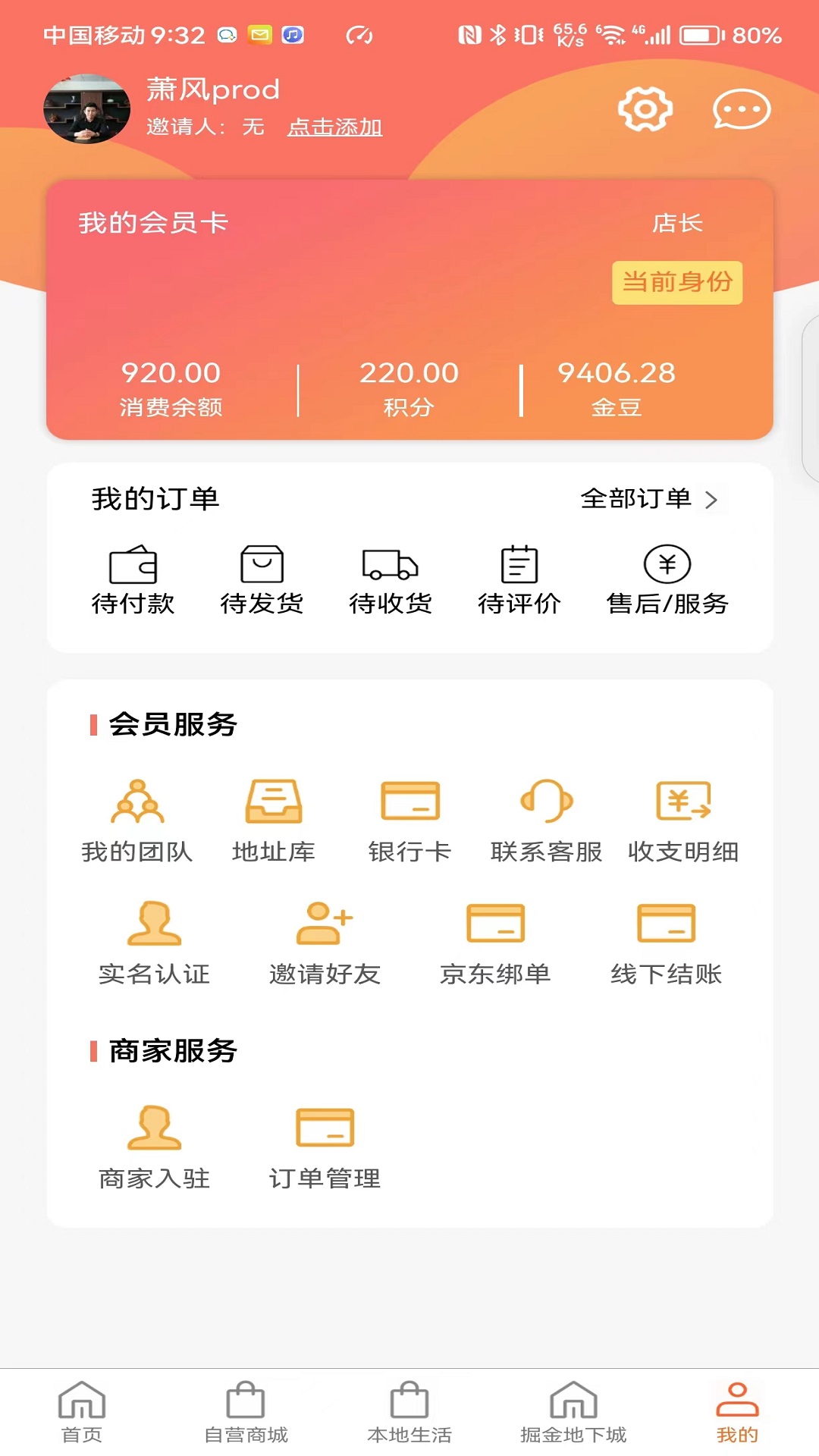
Task: Open 待付款 pending payment orders
Action: coord(133,580)
